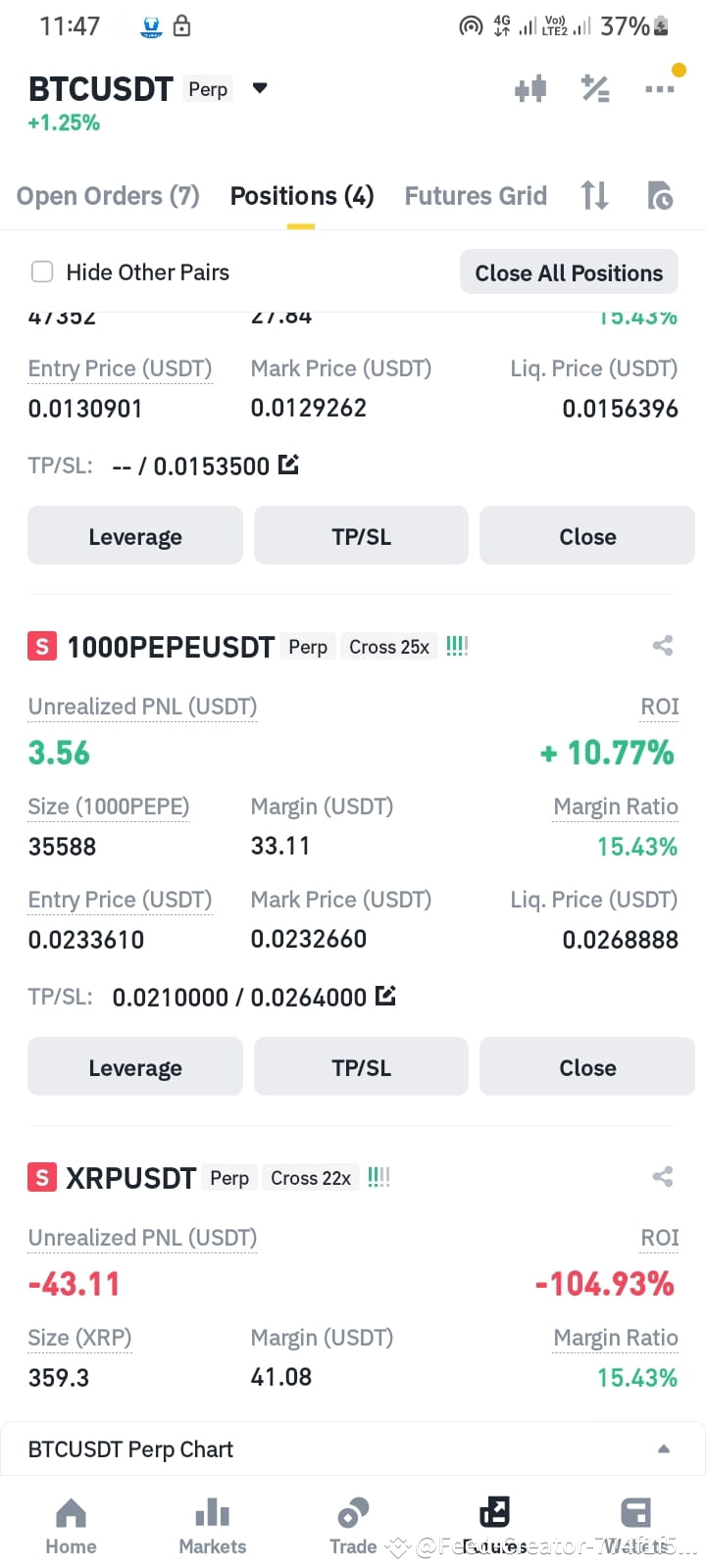This screenshot has height=1568, width=706.
Task: Open the order history icon
Action: coord(661,195)
